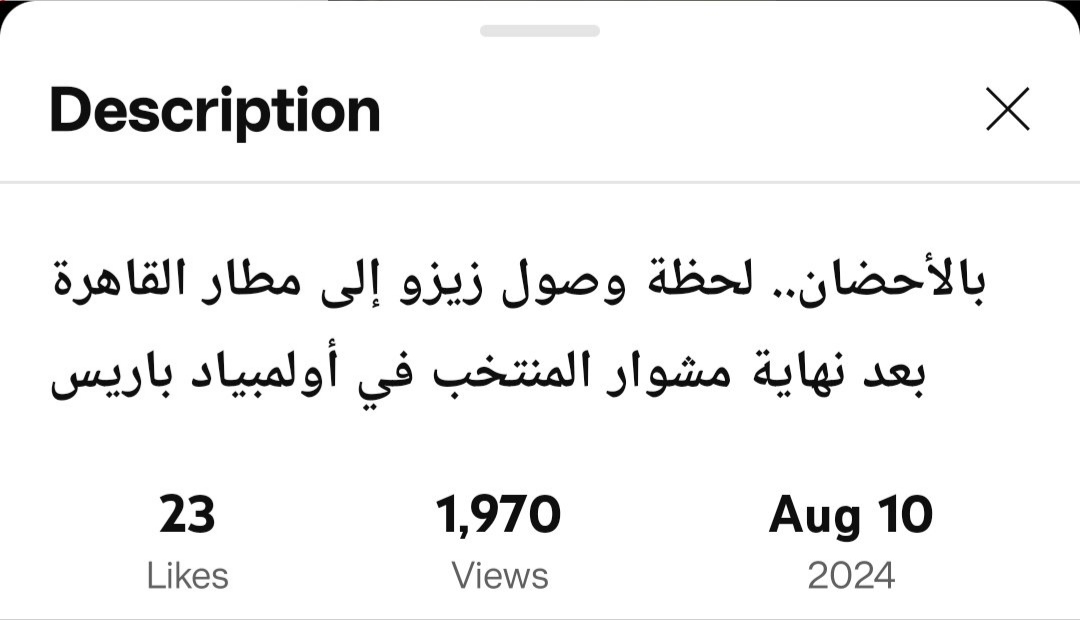
Task: Close the Description panel
Action: (x=1007, y=109)
